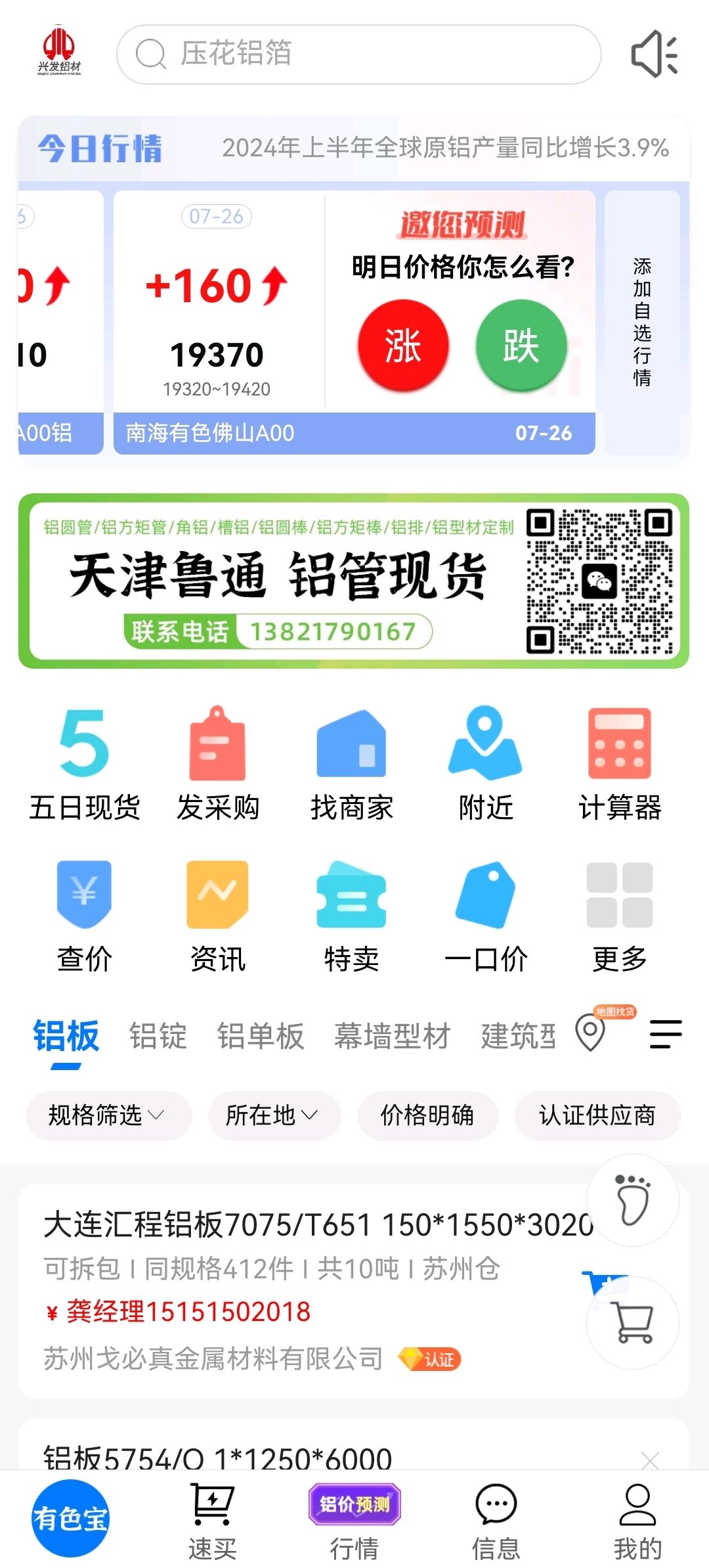Expand the 规格筛选 filter dropdown
The width and height of the screenshot is (709, 1568).
(x=108, y=1115)
